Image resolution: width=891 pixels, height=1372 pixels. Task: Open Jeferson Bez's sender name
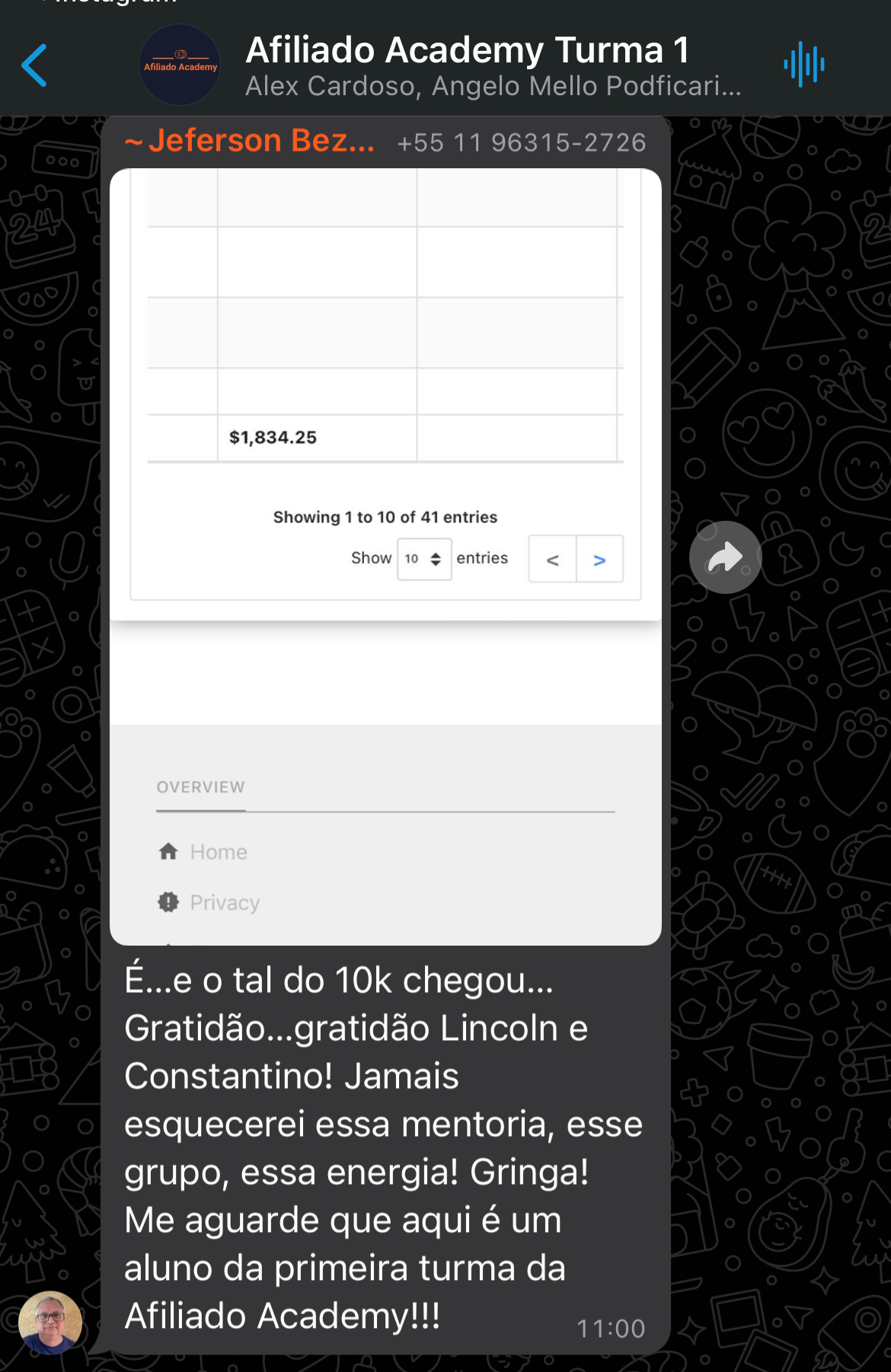click(x=250, y=142)
